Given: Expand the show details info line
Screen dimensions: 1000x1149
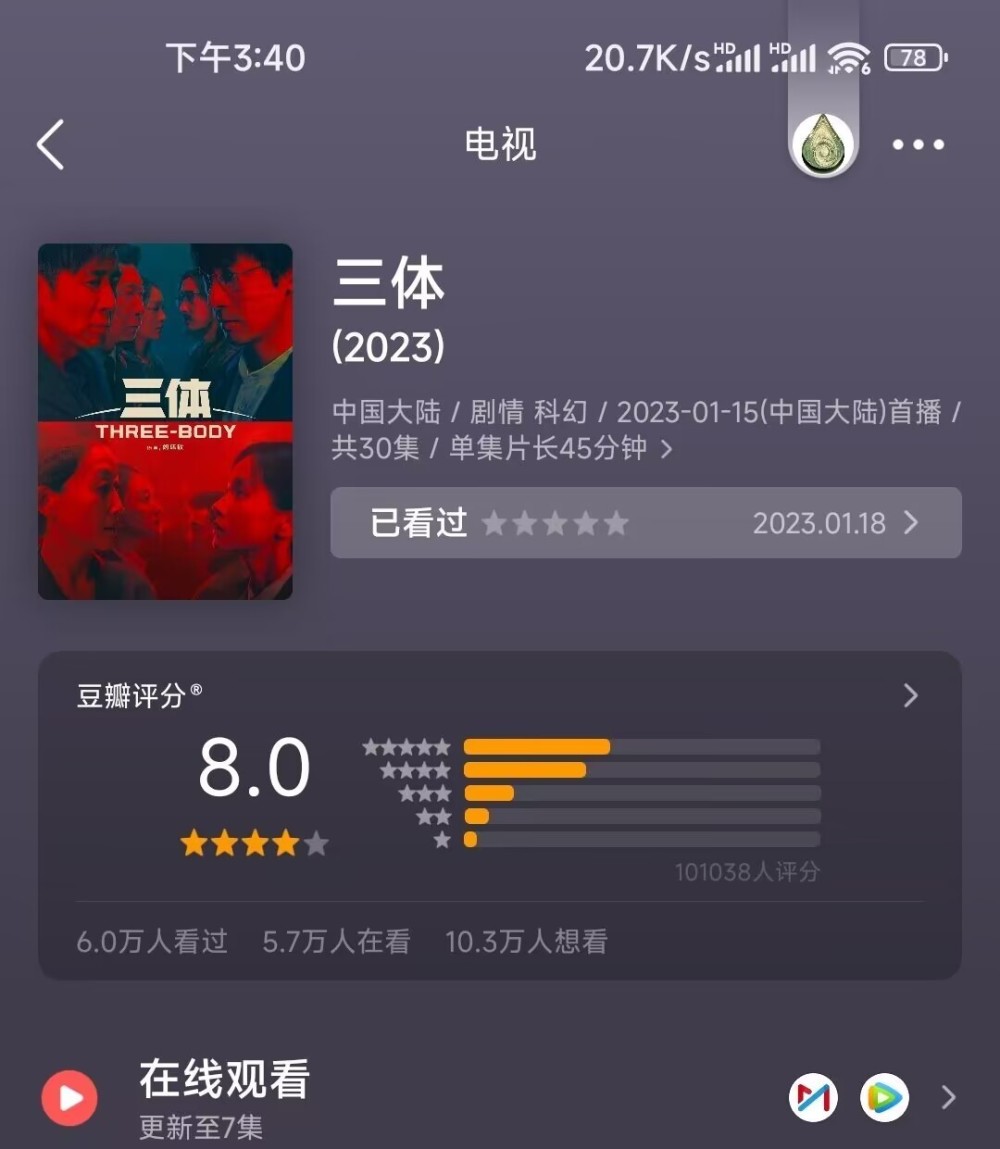Looking at the screenshot, I should [x=667, y=449].
